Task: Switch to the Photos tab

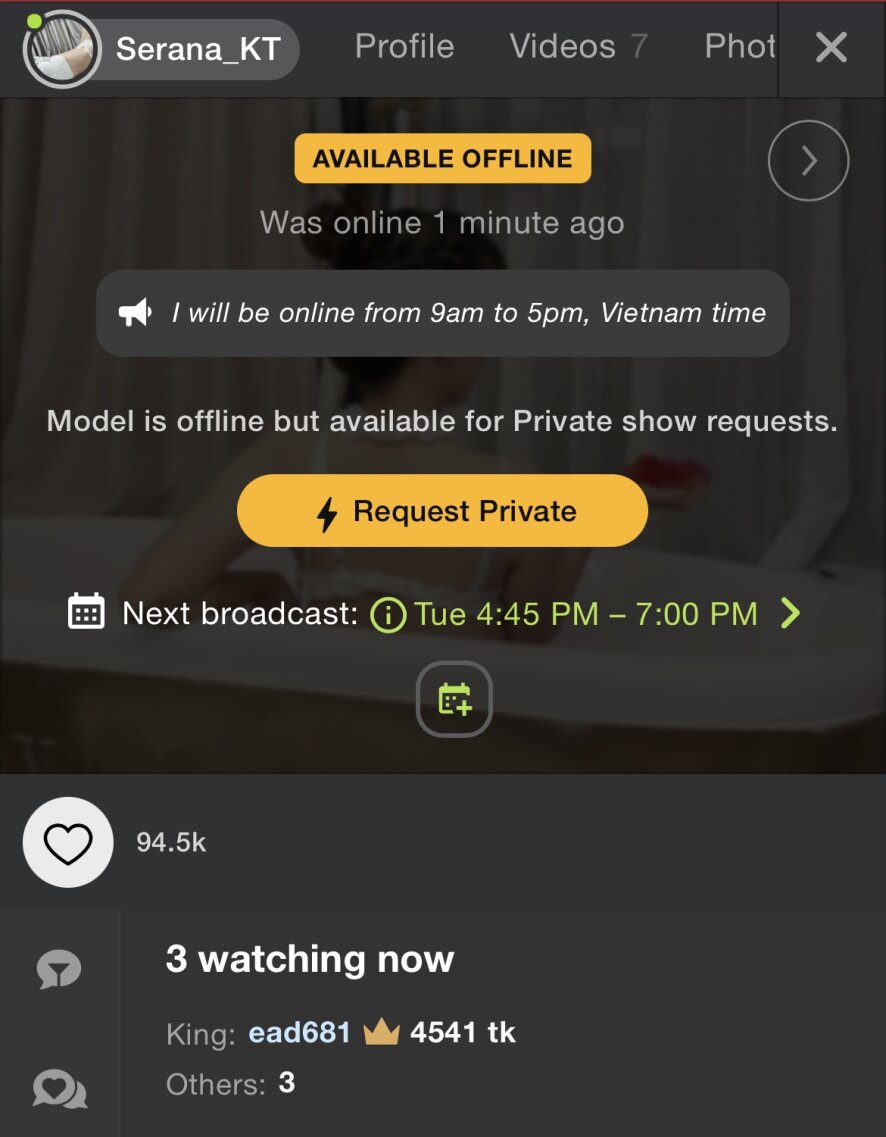Action: click(x=740, y=47)
